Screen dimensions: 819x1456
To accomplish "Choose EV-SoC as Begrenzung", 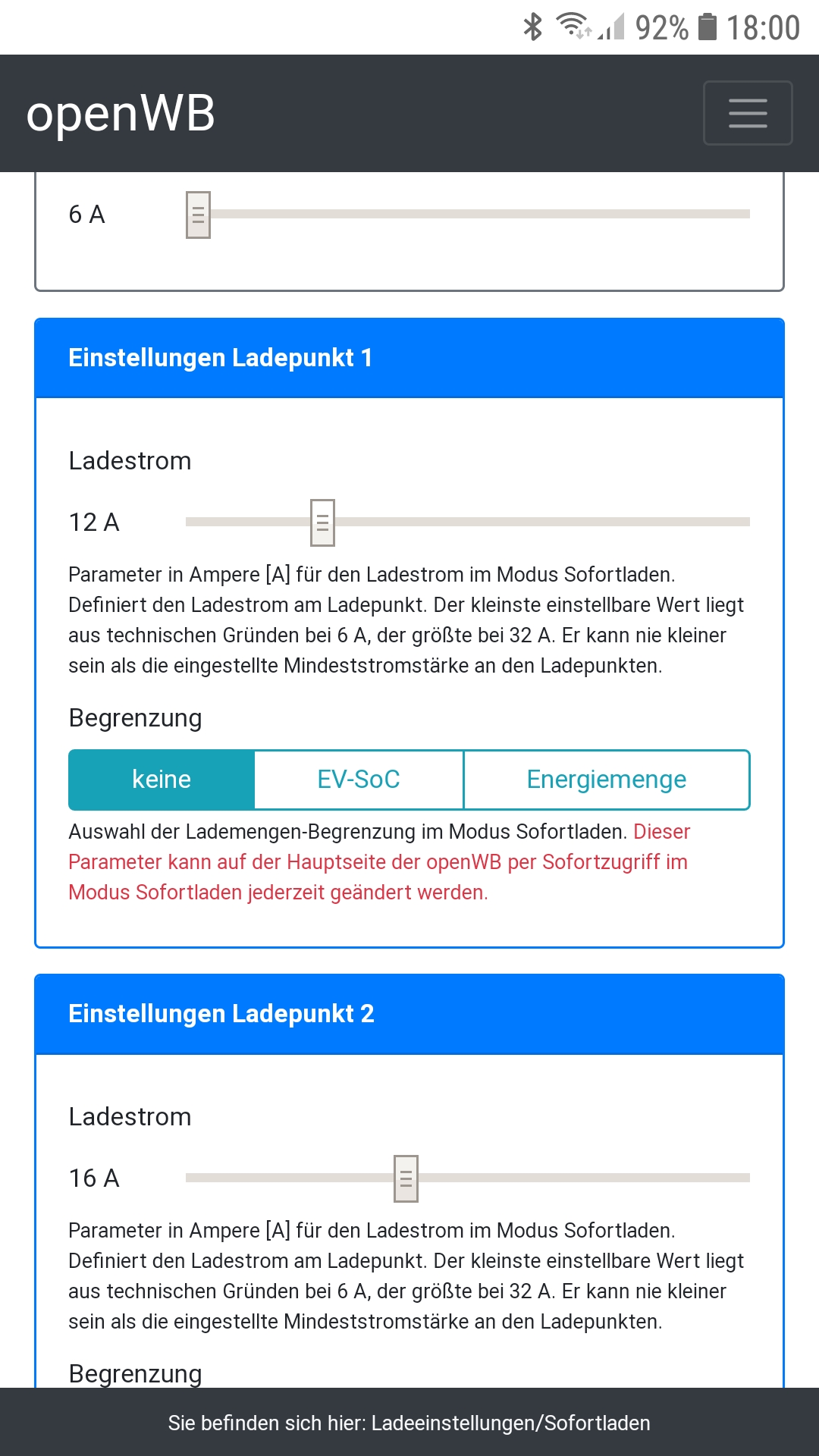I will click(359, 780).
